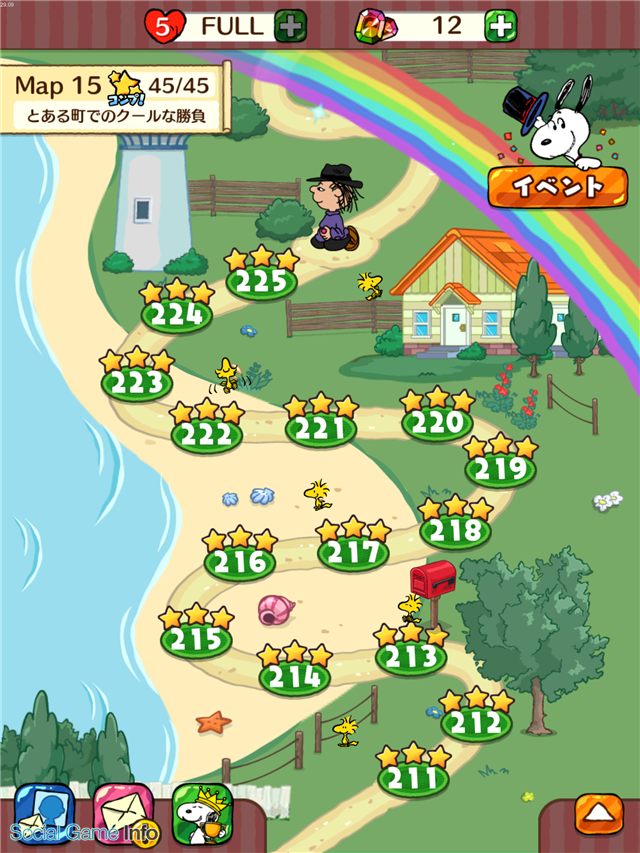Choose level 215
This screenshot has height=853, width=640.
pos(196,639)
